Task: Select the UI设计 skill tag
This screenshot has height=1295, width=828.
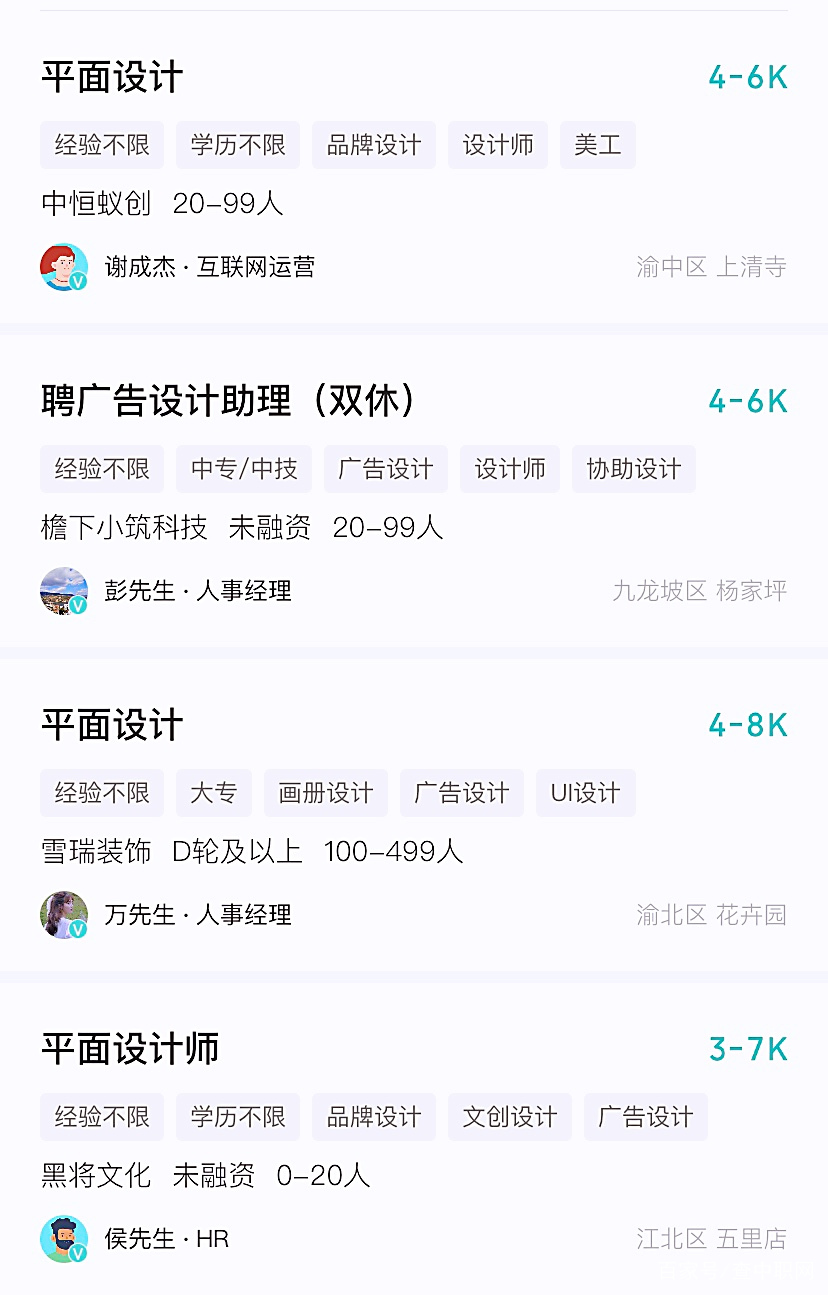Action: (585, 792)
